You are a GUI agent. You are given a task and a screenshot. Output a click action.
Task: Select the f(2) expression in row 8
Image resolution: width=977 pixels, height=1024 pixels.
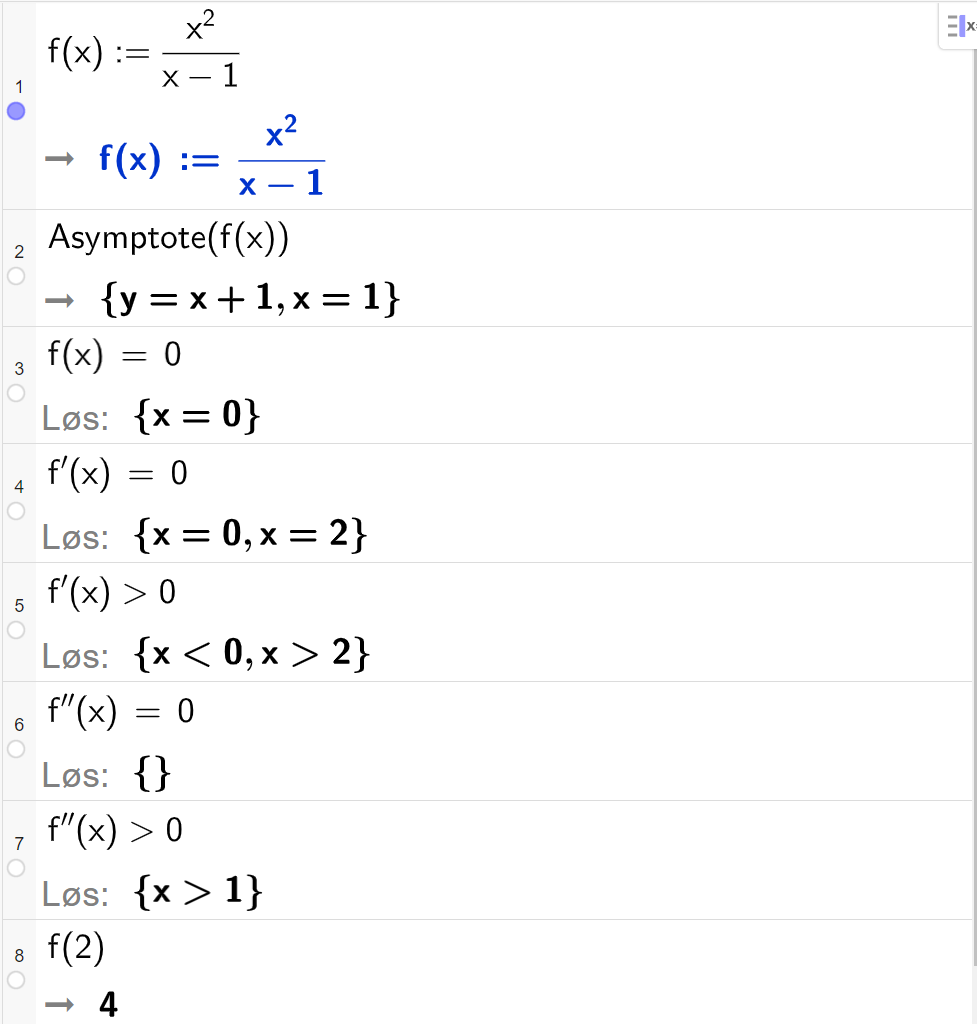point(73,948)
